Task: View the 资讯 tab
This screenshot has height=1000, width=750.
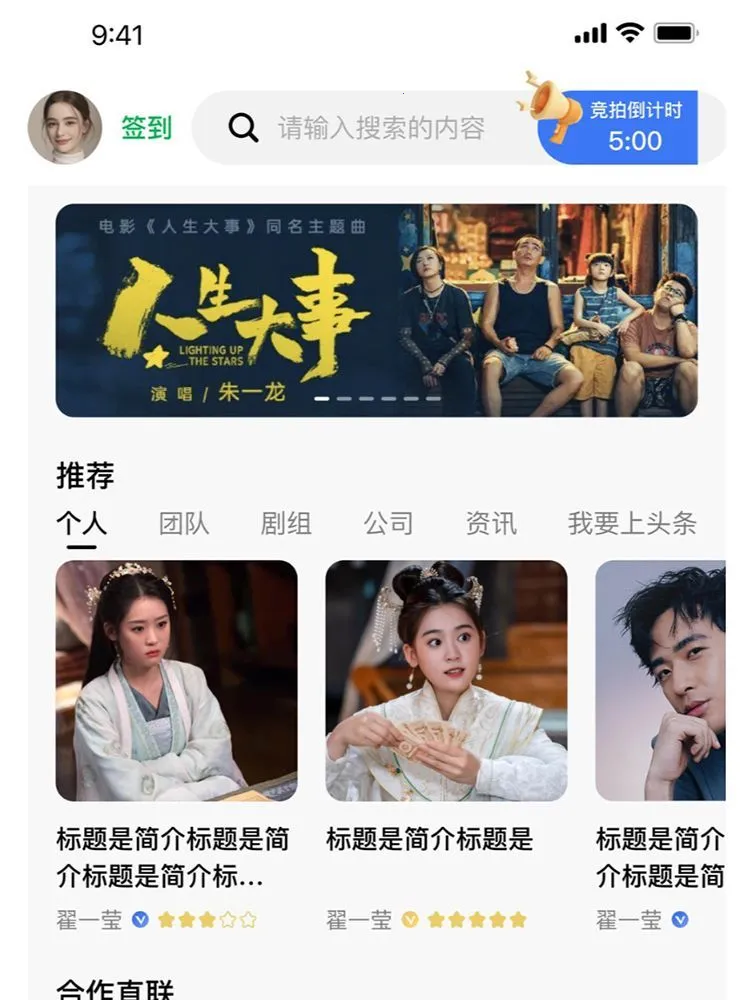Action: pos(491,523)
